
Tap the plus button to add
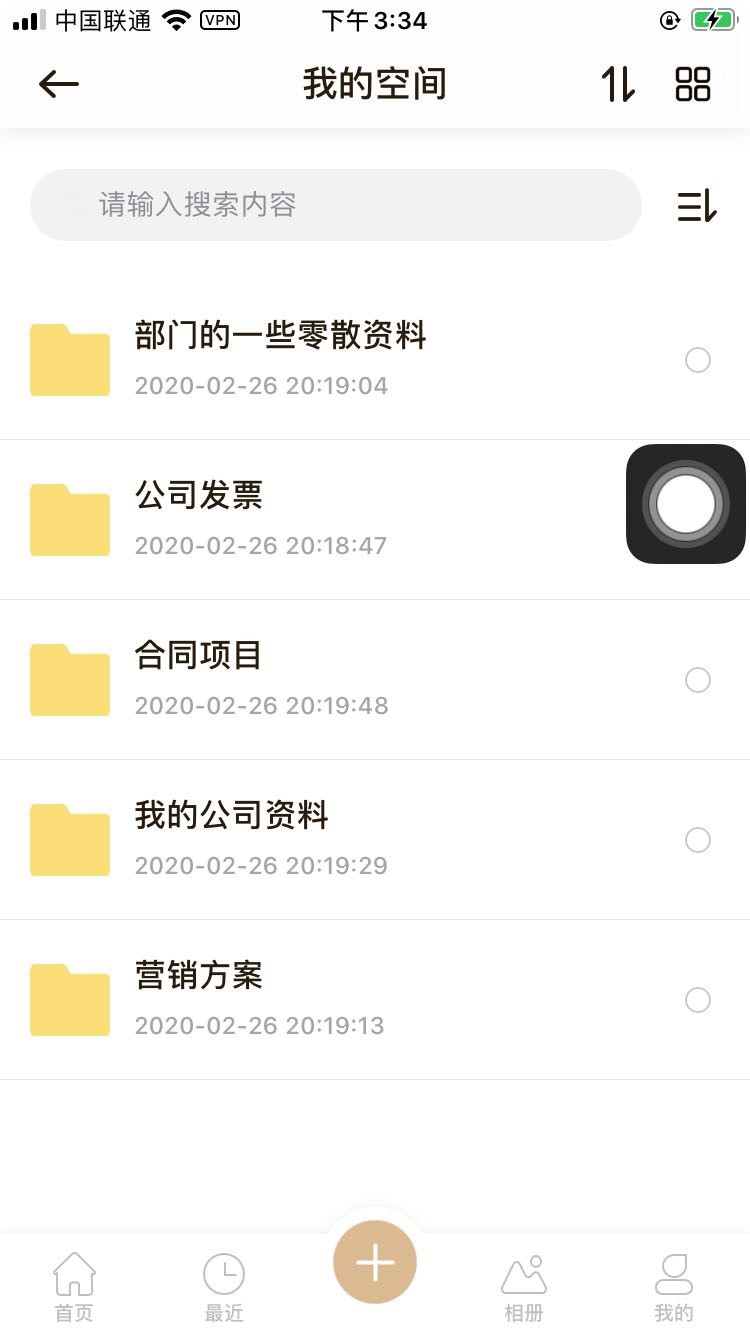(x=375, y=1262)
